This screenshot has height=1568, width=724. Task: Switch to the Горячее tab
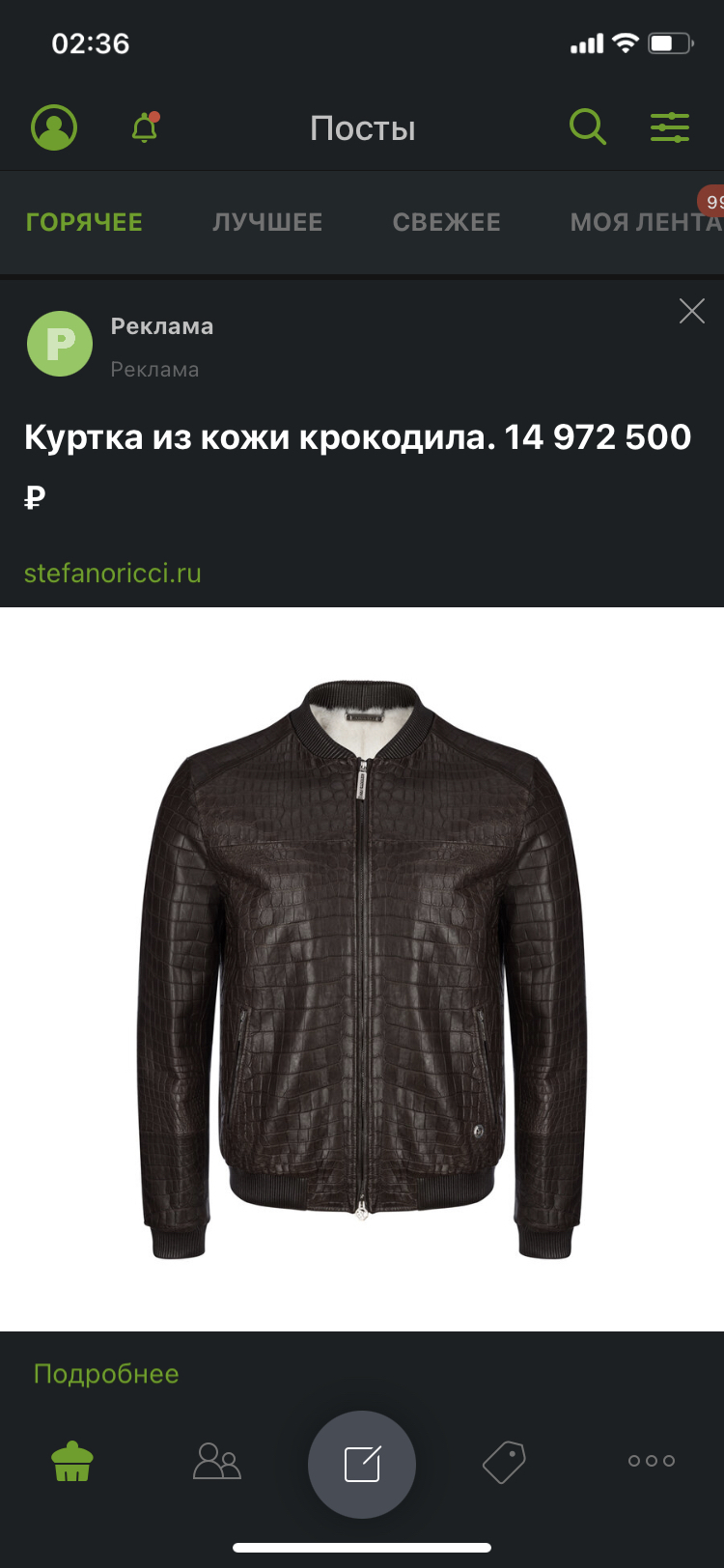[84, 222]
